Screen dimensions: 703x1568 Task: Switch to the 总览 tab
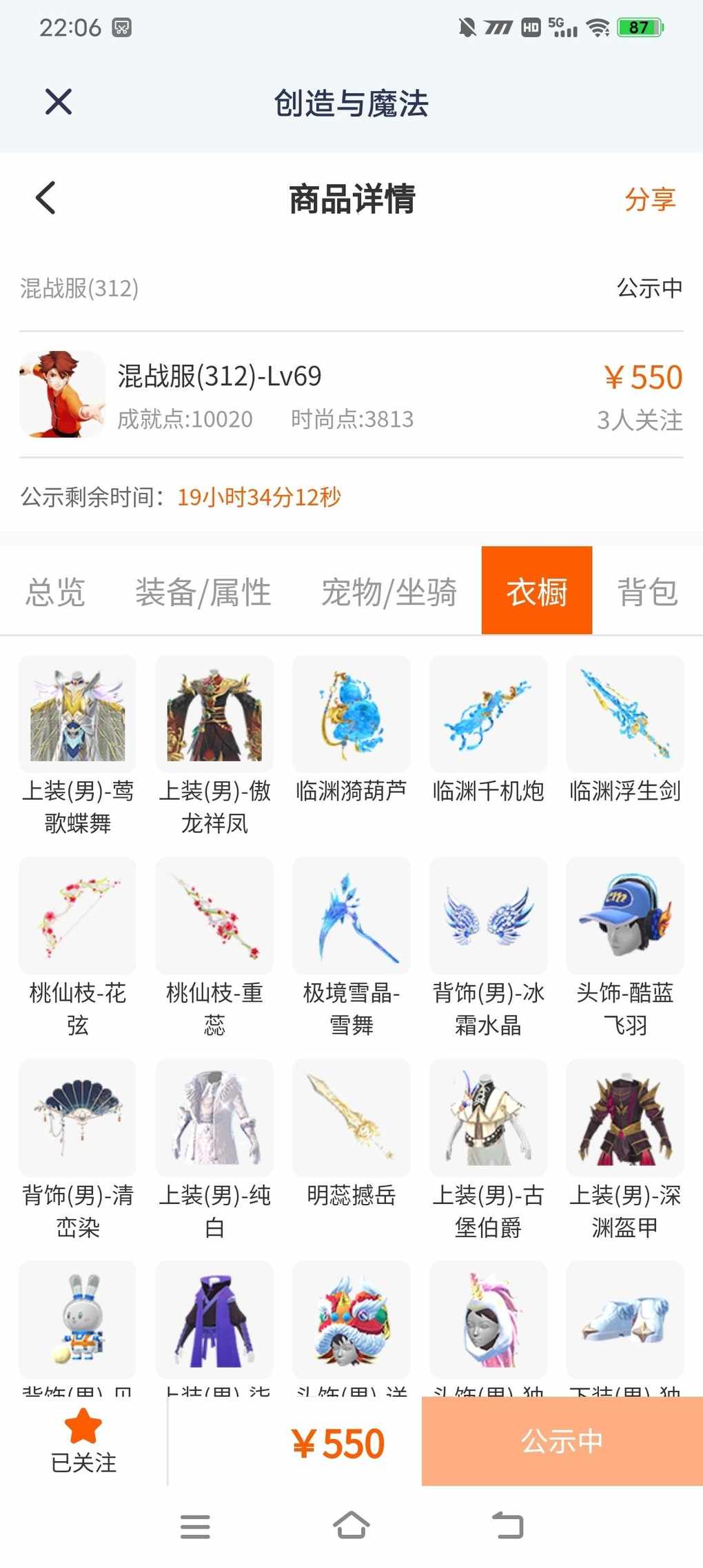pos(55,592)
